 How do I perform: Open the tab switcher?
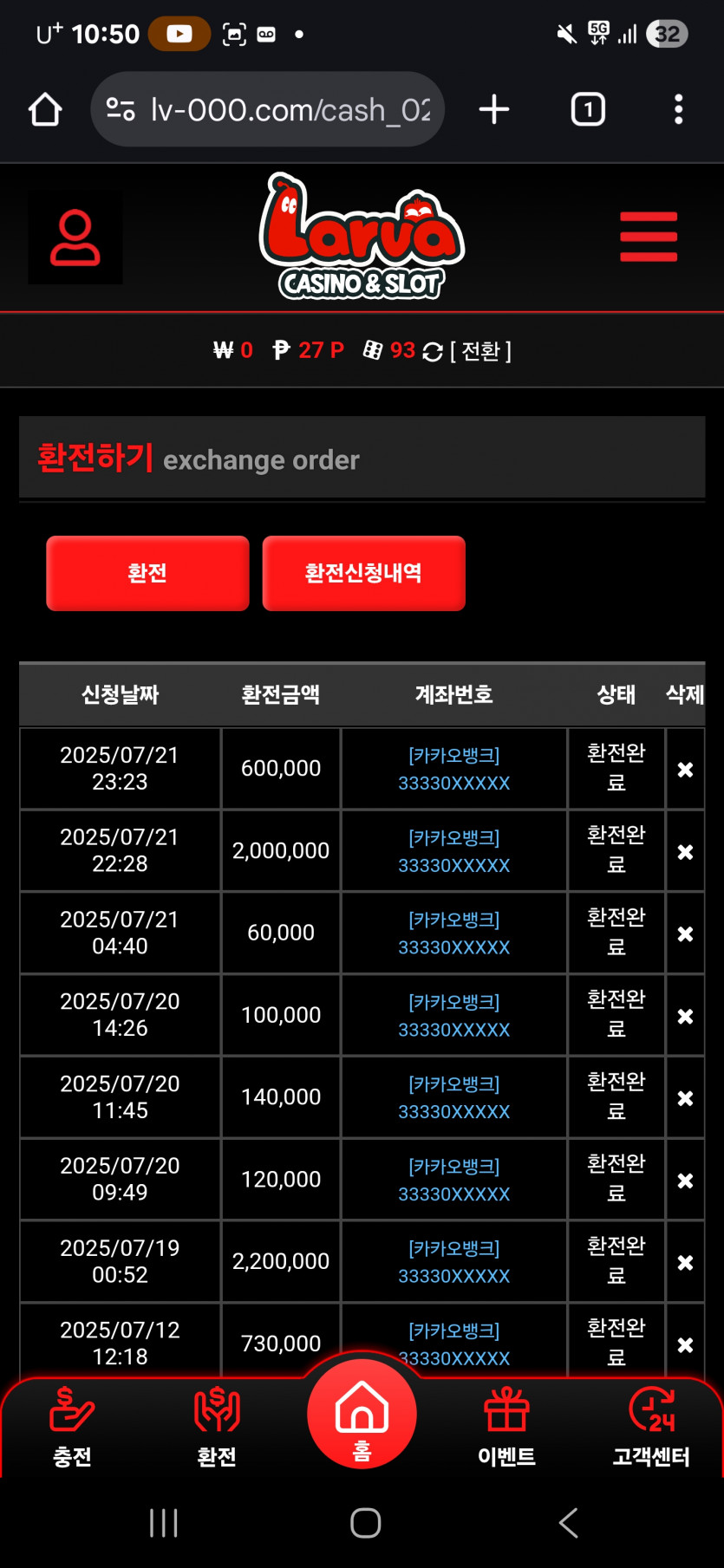[x=588, y=109]
